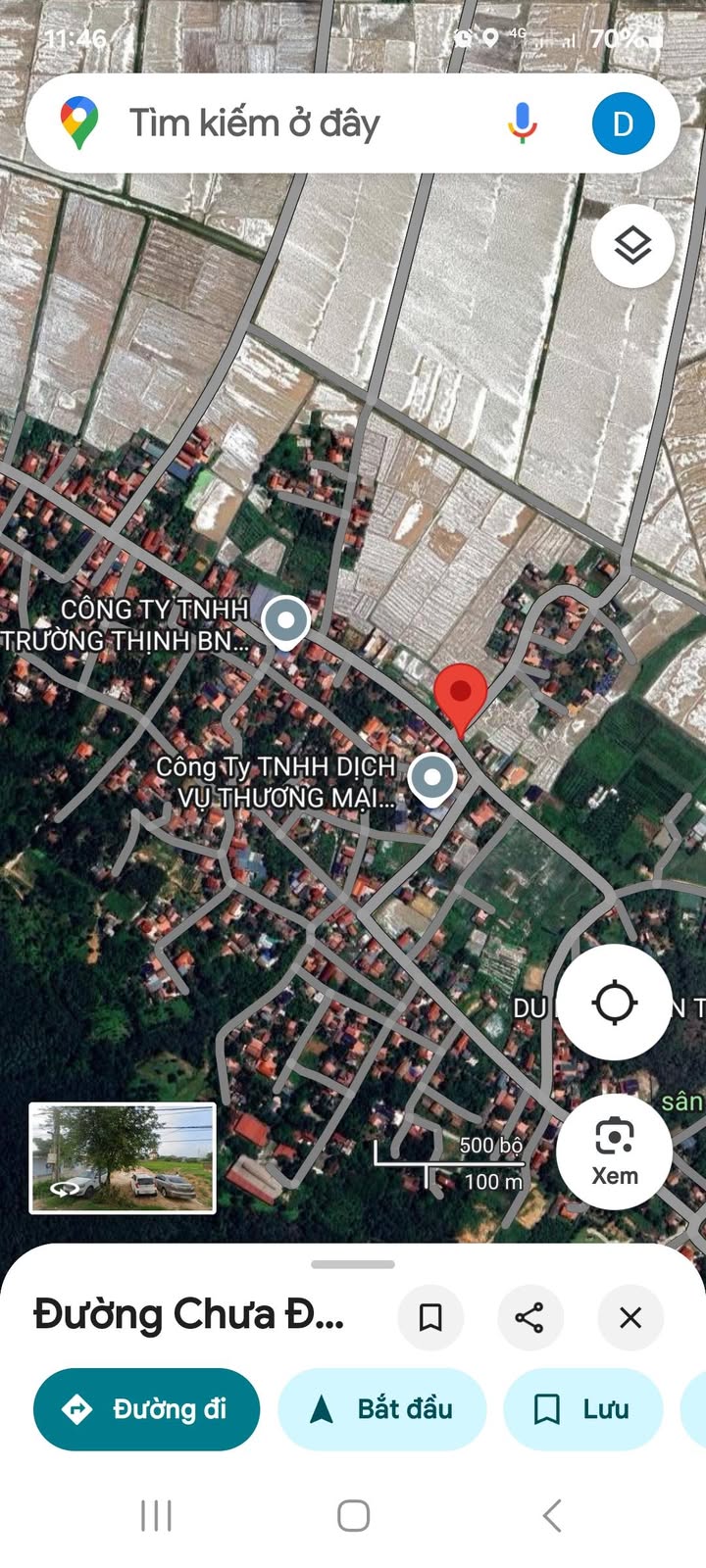The height and width of the screenshot is (1568, 706).
Task: Center map on my current location
Action: [615, 1003]
